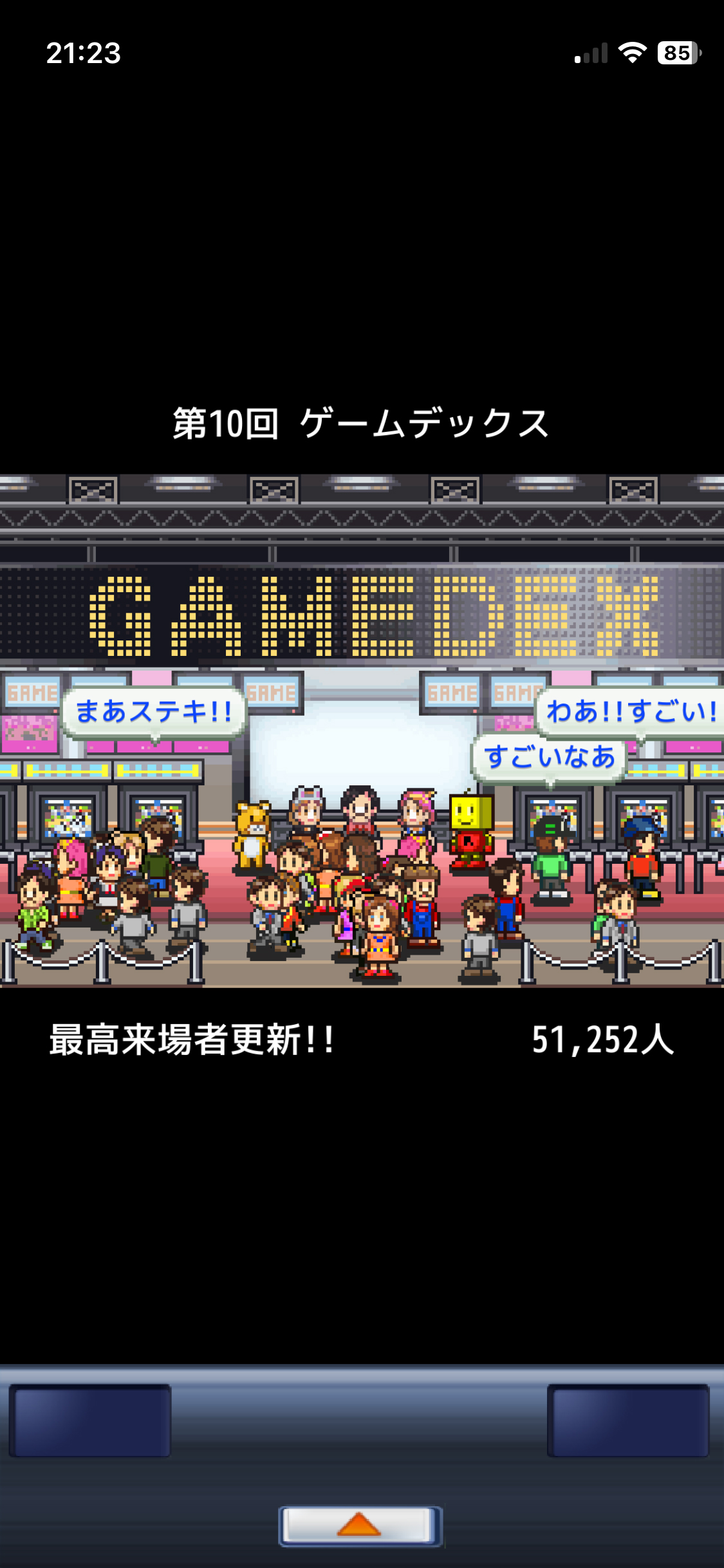Tap the blank bottom-left blue button
The width and height of the screenshot is (724, 1568).
[90, 1421]
